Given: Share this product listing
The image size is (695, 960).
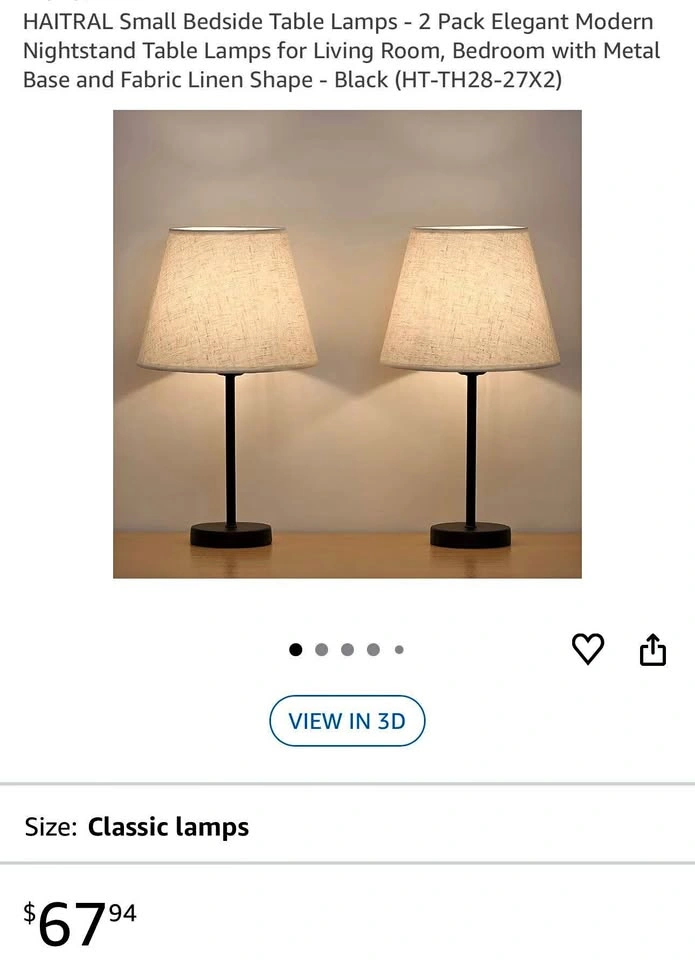Looking at the screenshot, I should [652, 649].
